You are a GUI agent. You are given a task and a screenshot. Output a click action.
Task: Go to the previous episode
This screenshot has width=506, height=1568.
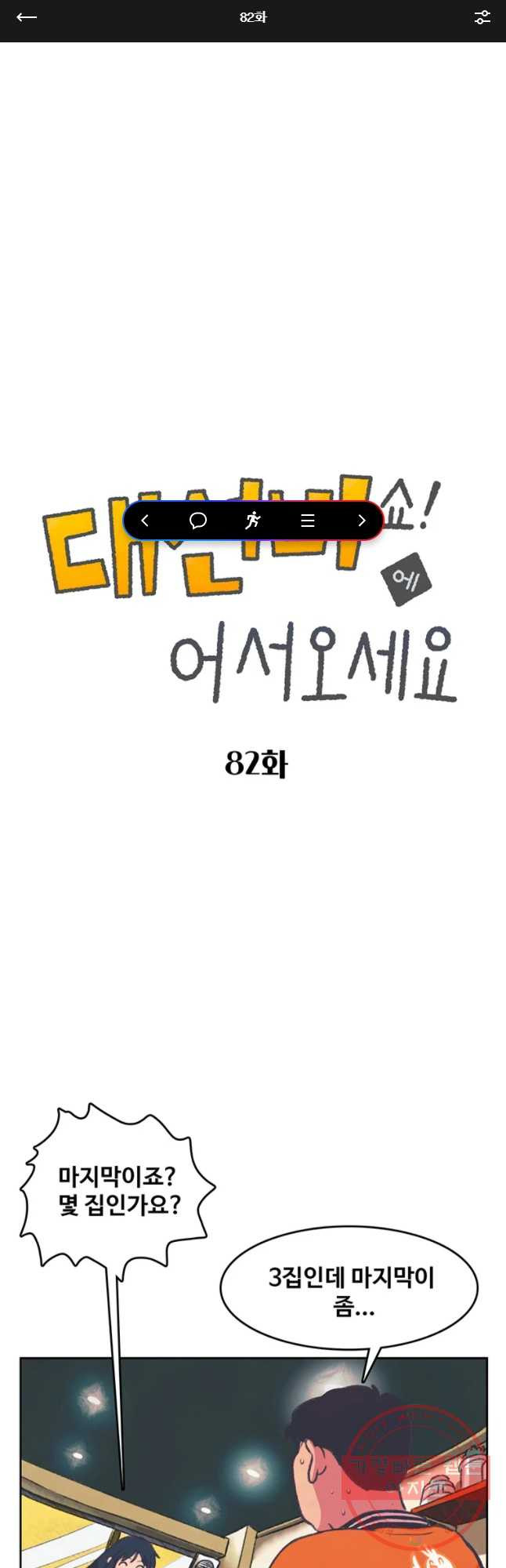[x=145, y=521]
